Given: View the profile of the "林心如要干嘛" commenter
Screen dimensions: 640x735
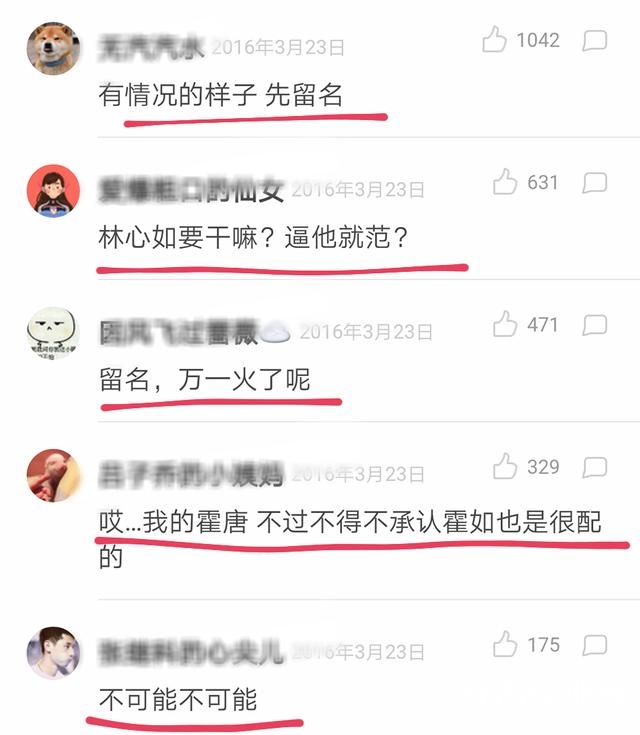Looking at the screenshot, I should pos(52,190).
